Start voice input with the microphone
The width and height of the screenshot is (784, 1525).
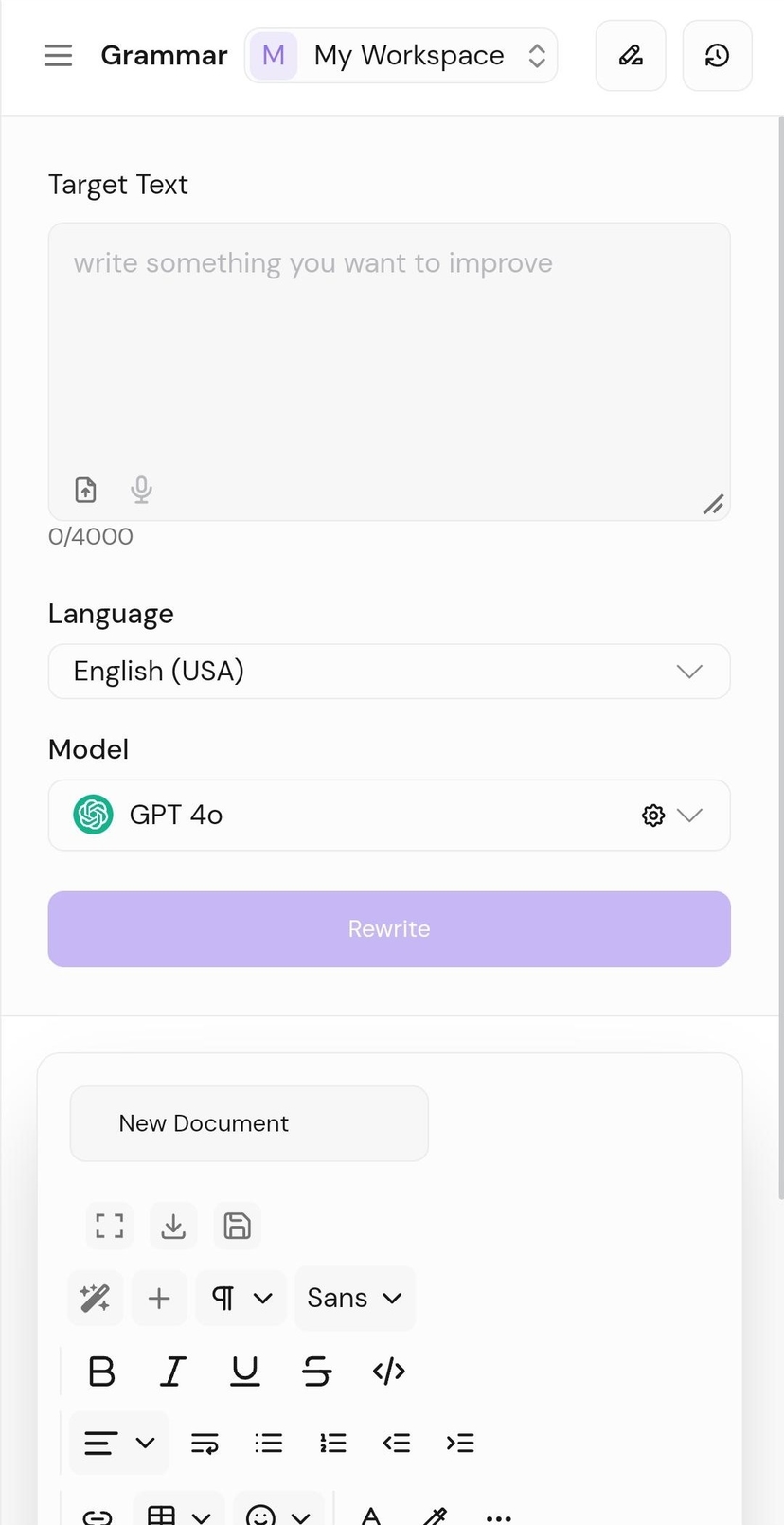(141, 490)
